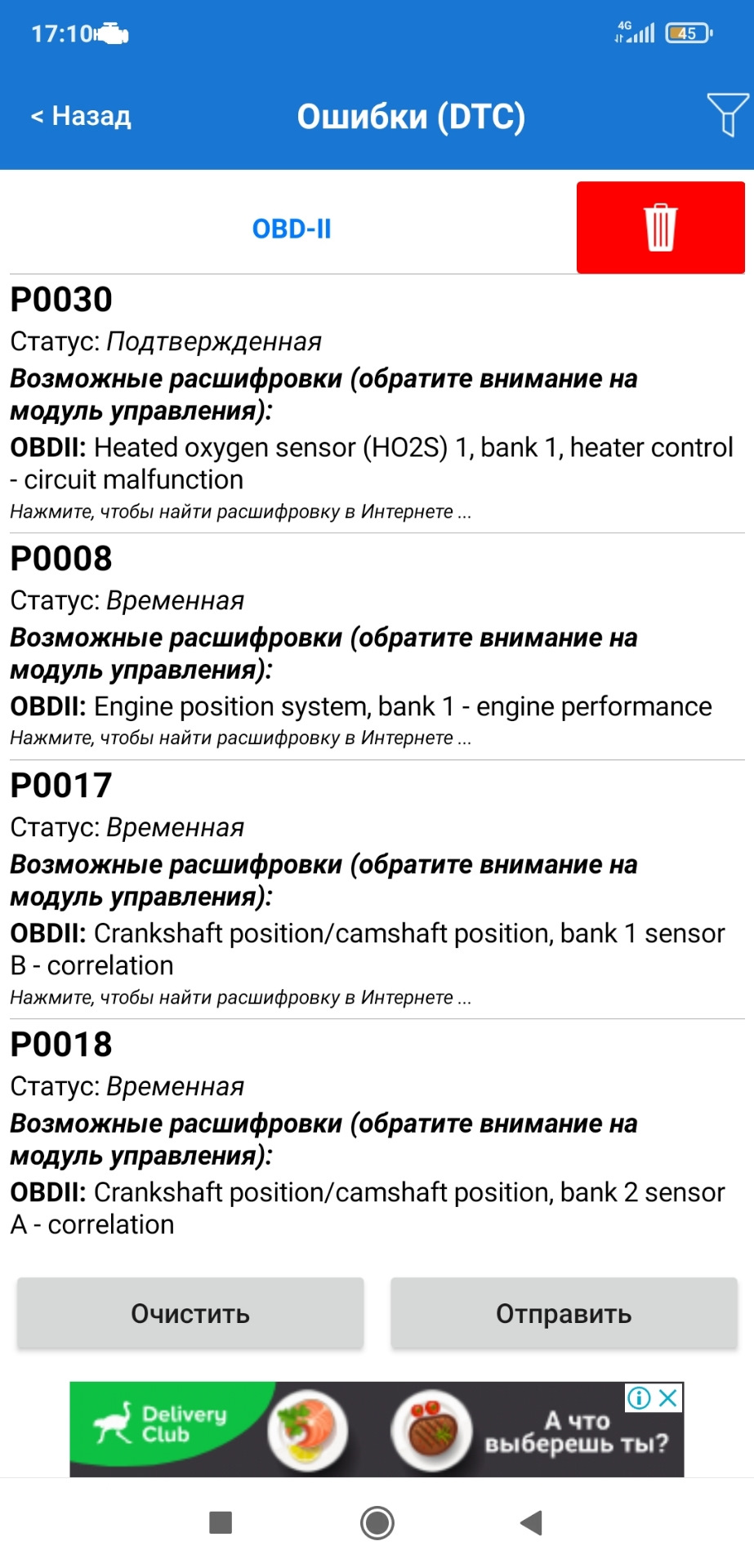
Task: Open the DTC filter icon
Action: 726,114
